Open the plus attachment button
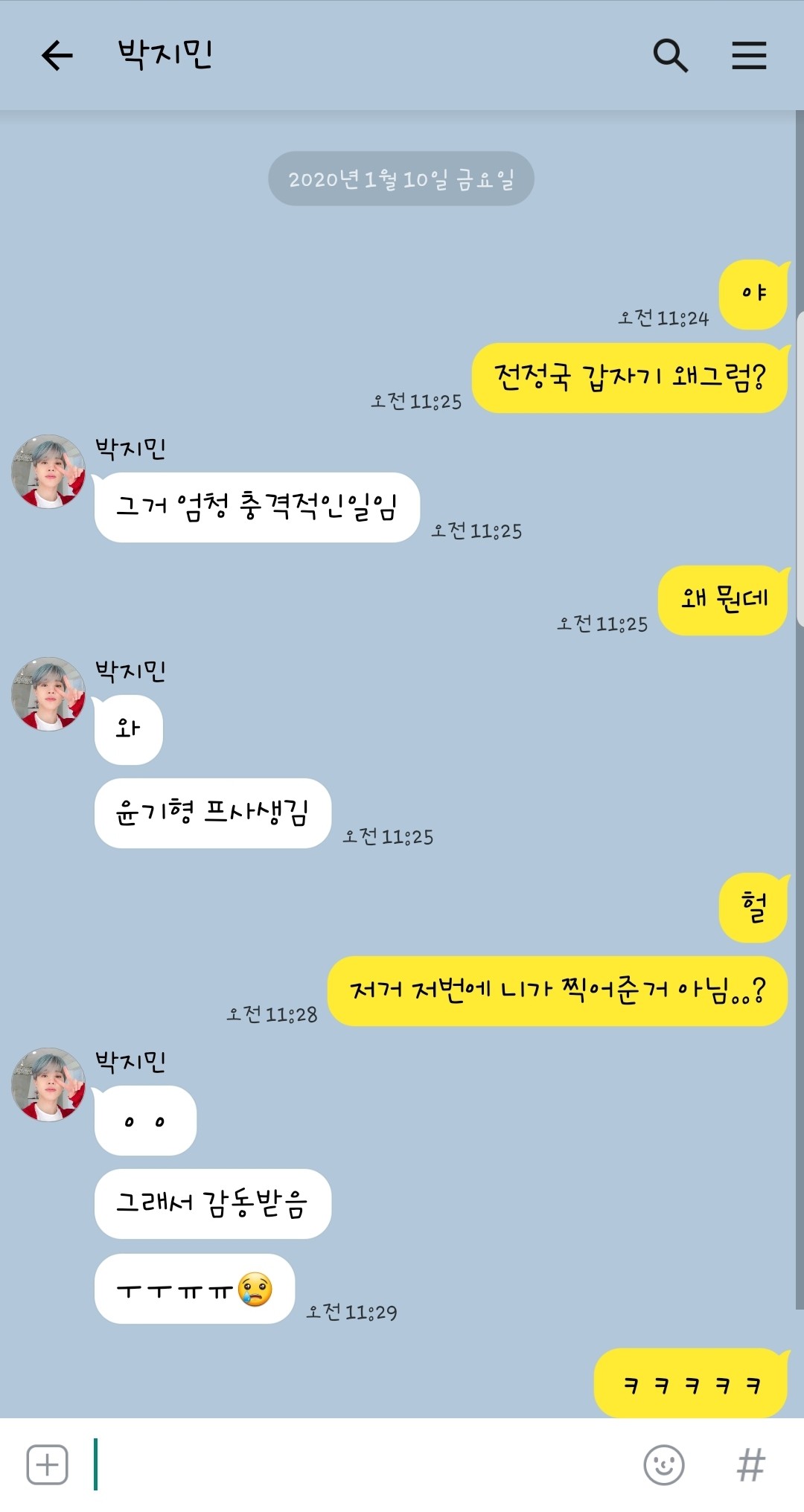804x1512 pixels. 47,1464
